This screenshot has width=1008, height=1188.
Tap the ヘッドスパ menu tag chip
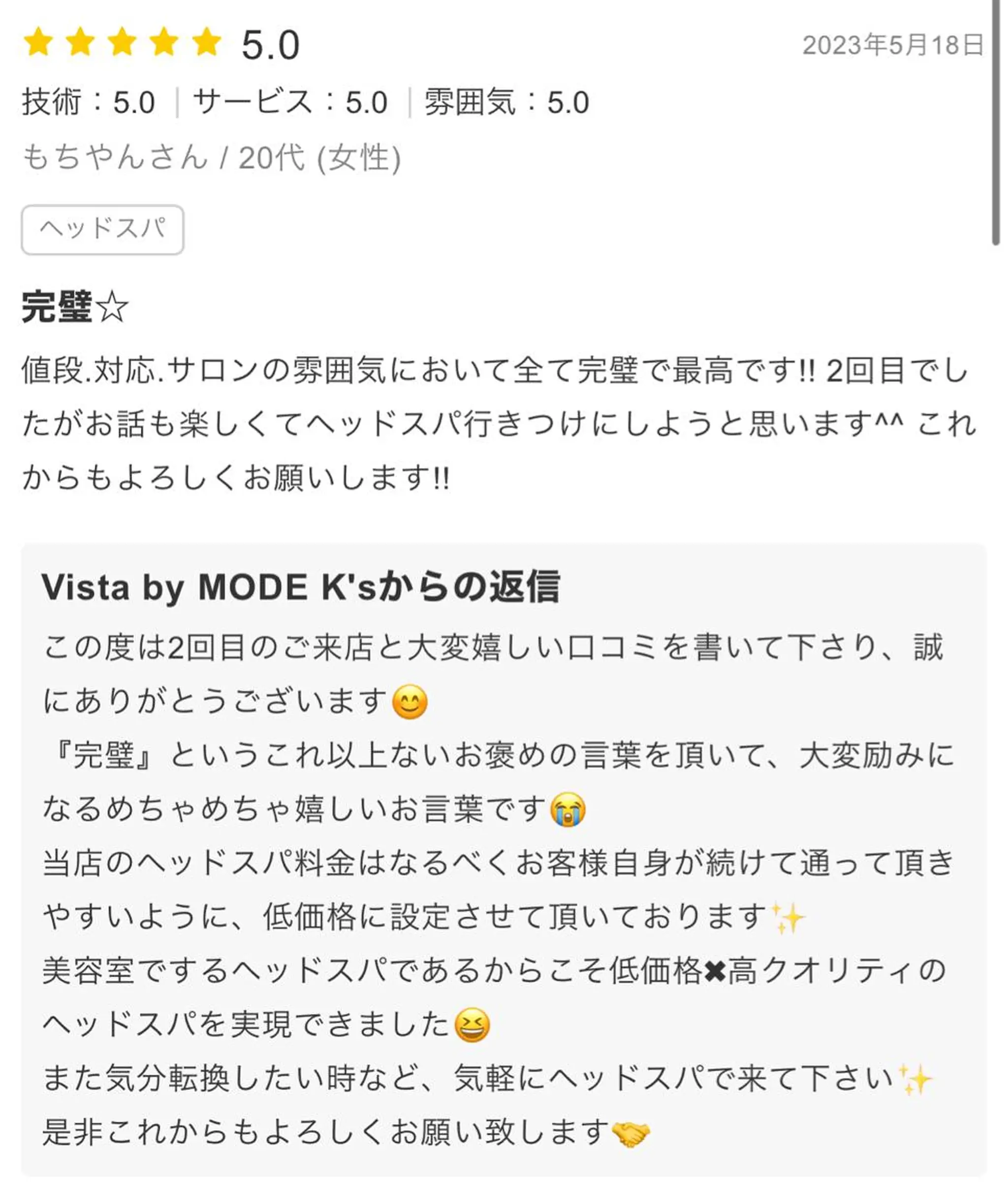pos(102,229)
